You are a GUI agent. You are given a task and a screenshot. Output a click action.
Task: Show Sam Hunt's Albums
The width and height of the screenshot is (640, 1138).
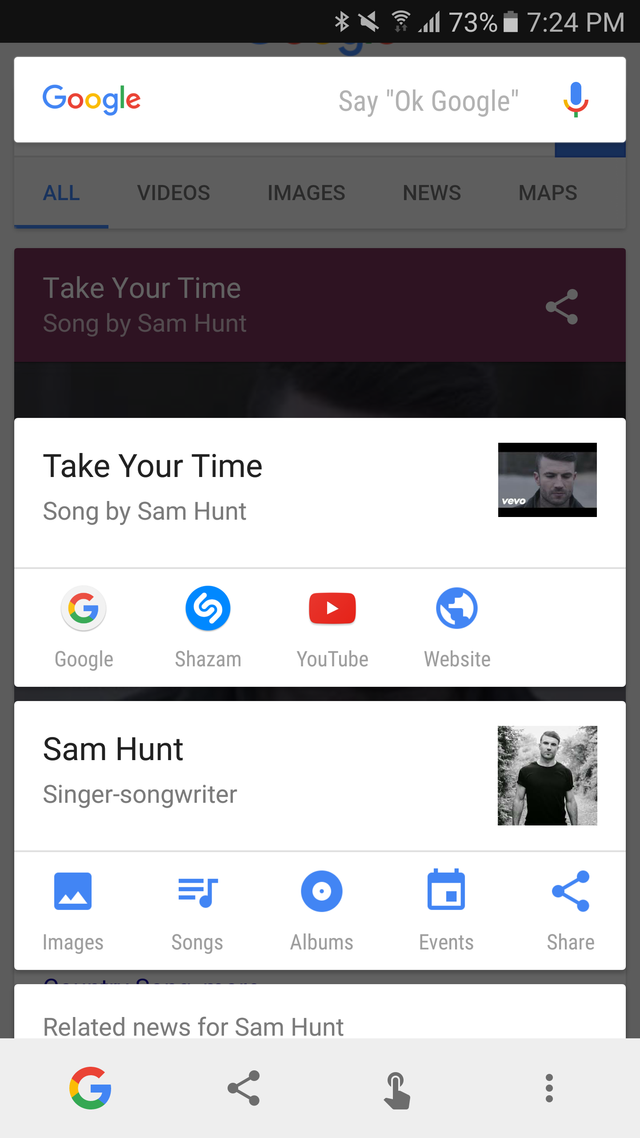click(x=322, y=910)
